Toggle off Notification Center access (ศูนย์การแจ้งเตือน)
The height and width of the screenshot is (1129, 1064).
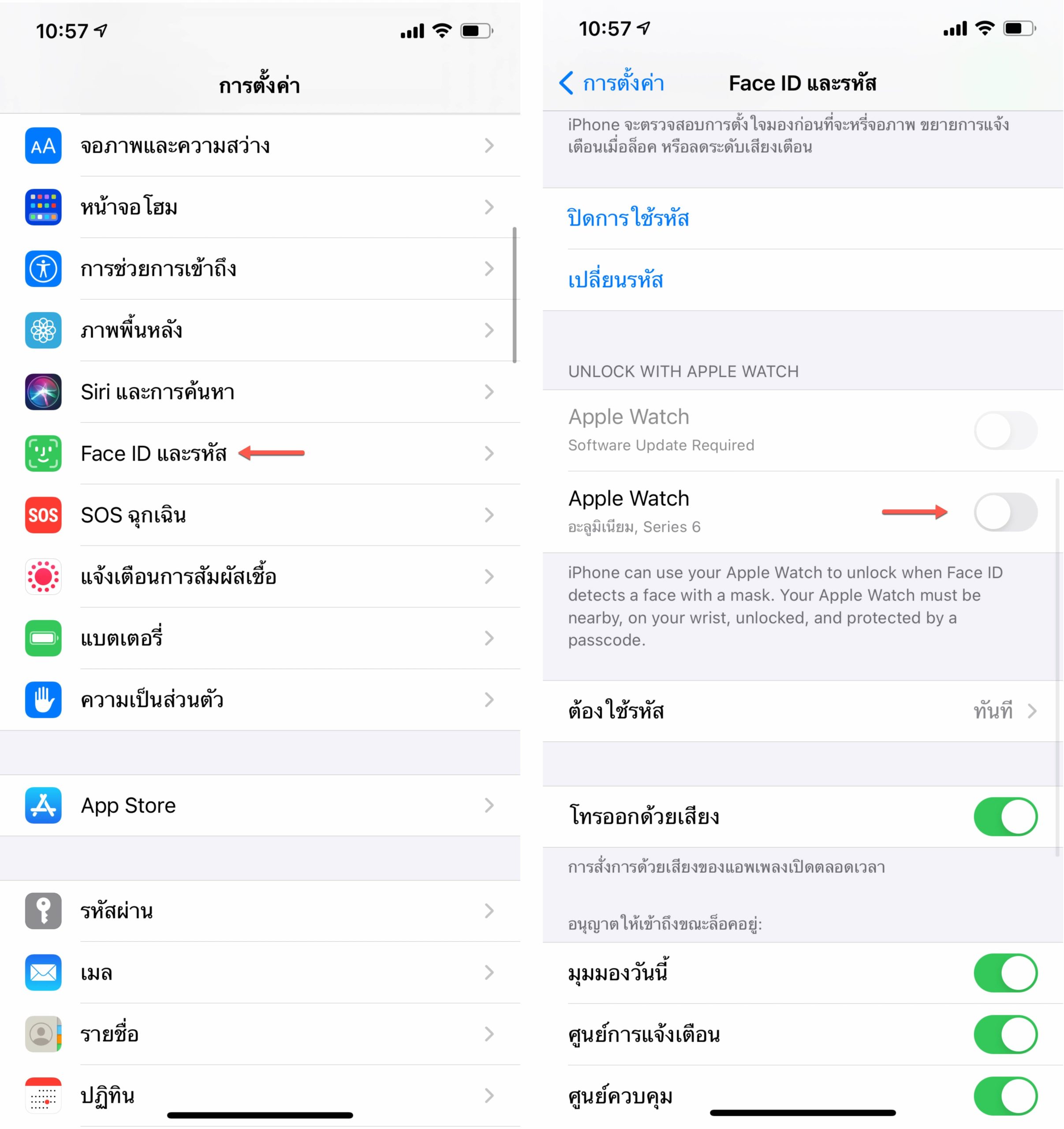pos(1005,1034)
